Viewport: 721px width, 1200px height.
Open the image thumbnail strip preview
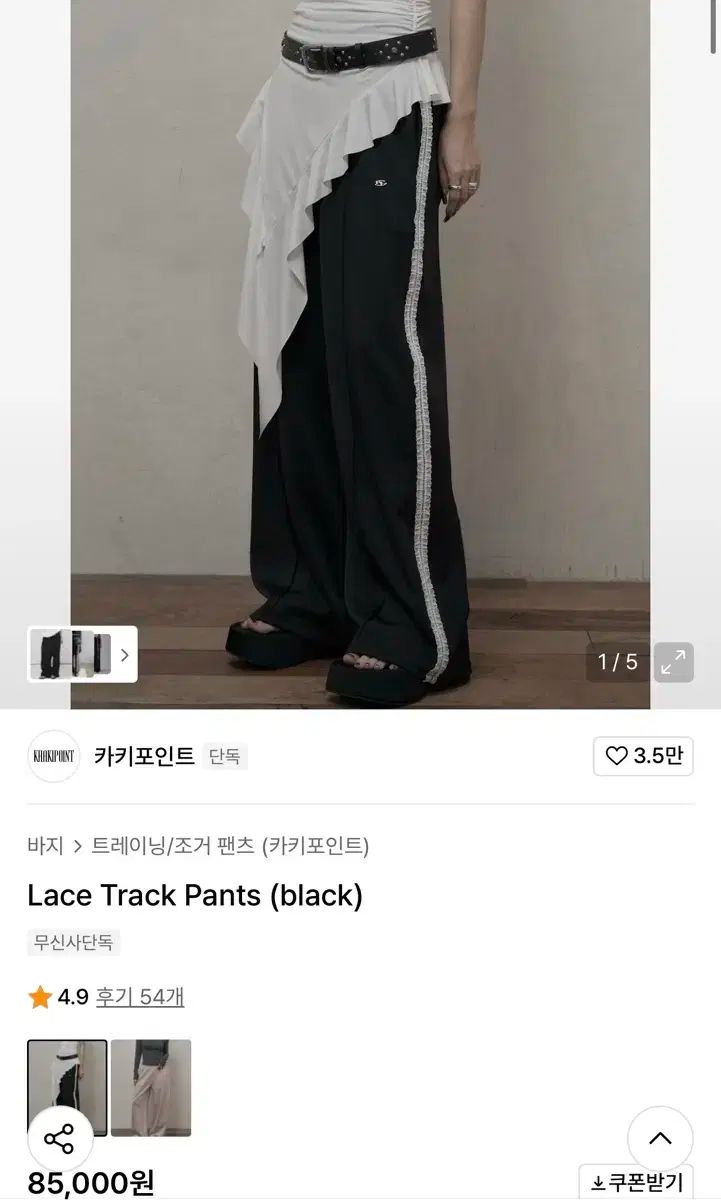[82, 655]
